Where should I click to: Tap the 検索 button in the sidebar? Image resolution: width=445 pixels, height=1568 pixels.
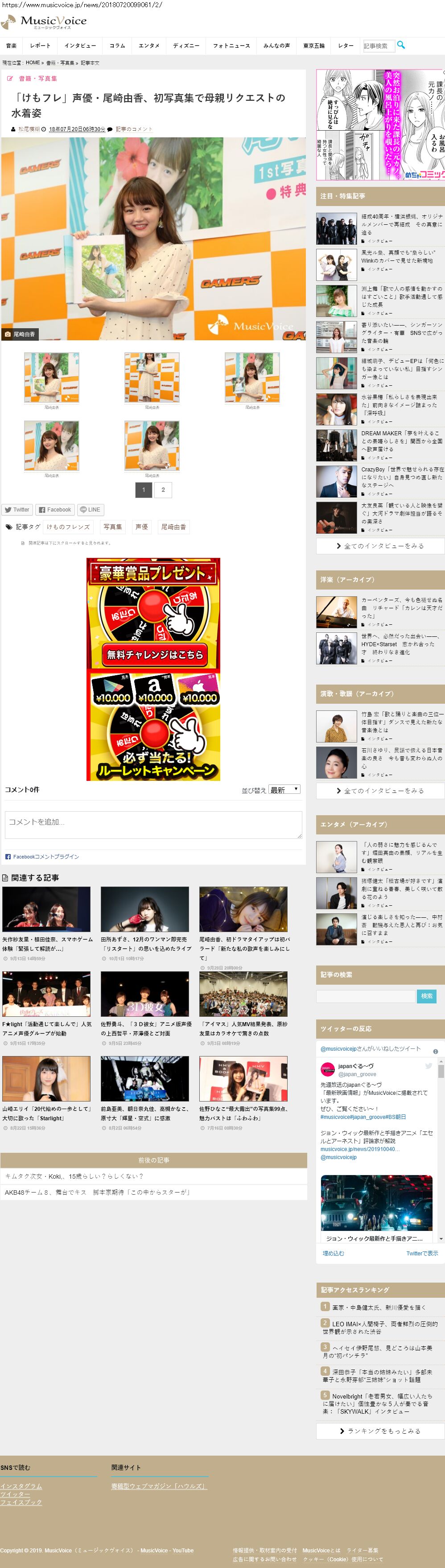click(x=427, y=996)
